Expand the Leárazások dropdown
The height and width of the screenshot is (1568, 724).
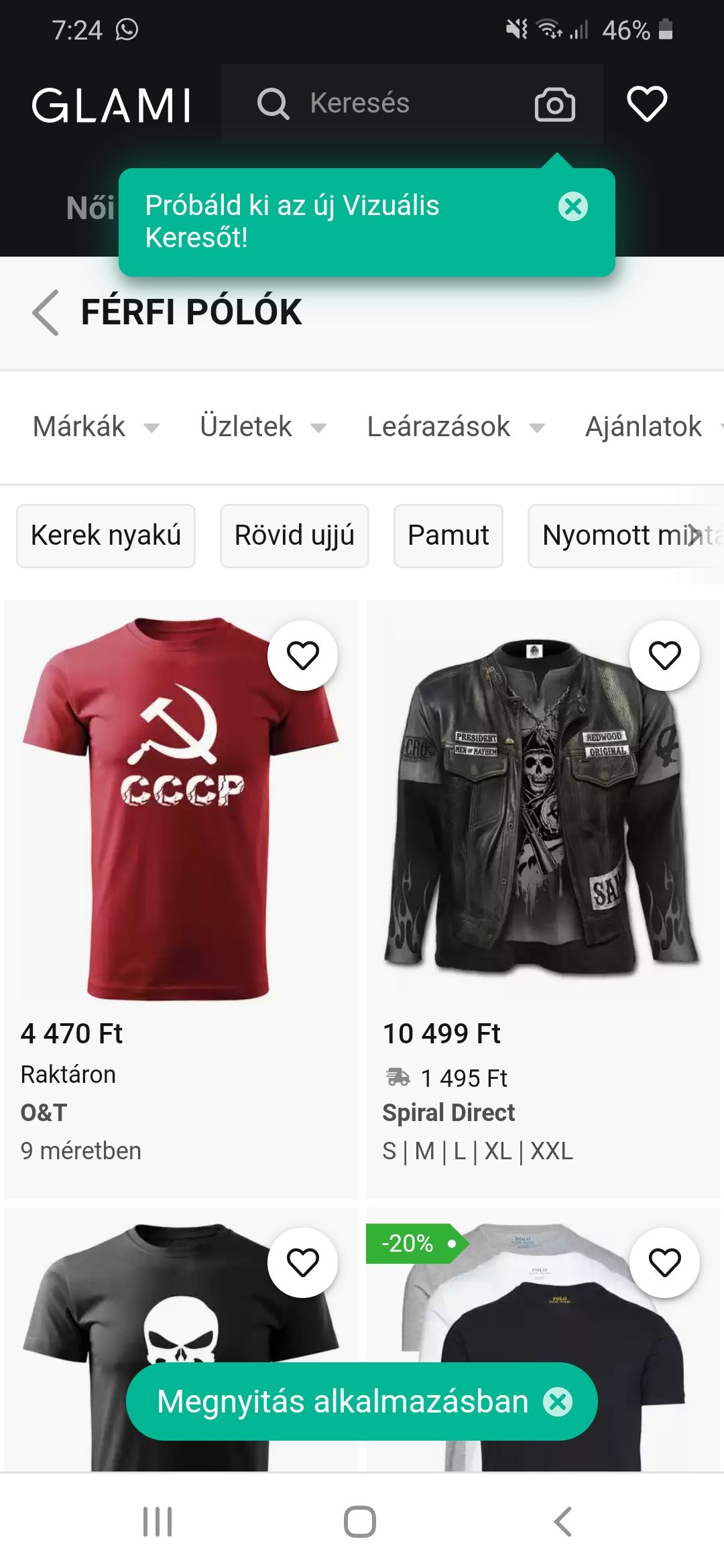456,427
